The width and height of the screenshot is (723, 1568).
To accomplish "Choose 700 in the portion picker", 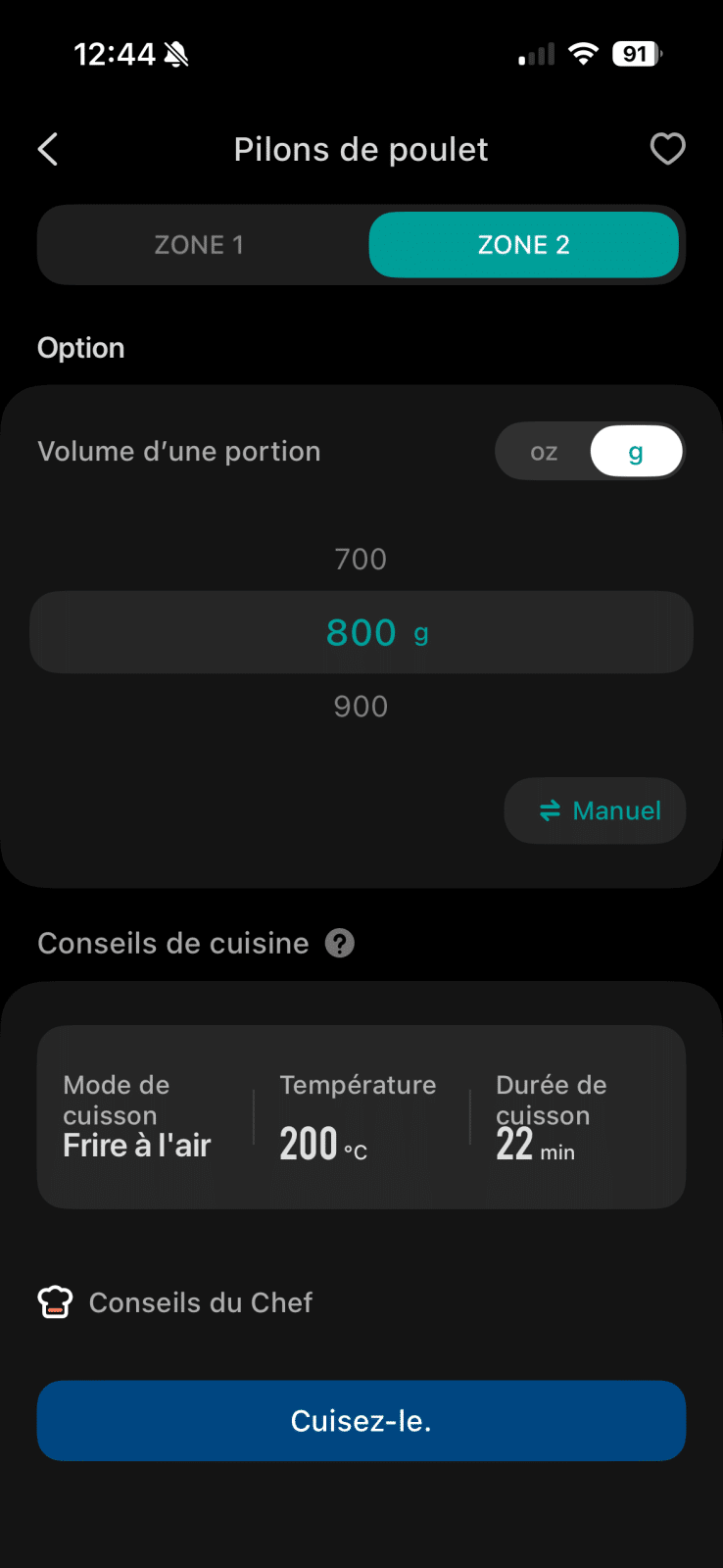I will coord(361,560).
